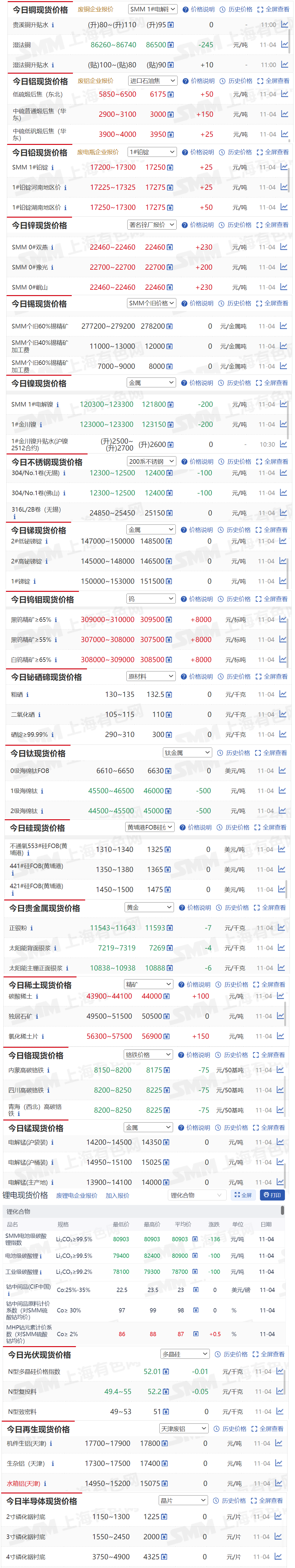This screenshot has height=1568, width=295.
Task: Expand the 进口石油焦 dropdown
Action: tap(153, 81)
